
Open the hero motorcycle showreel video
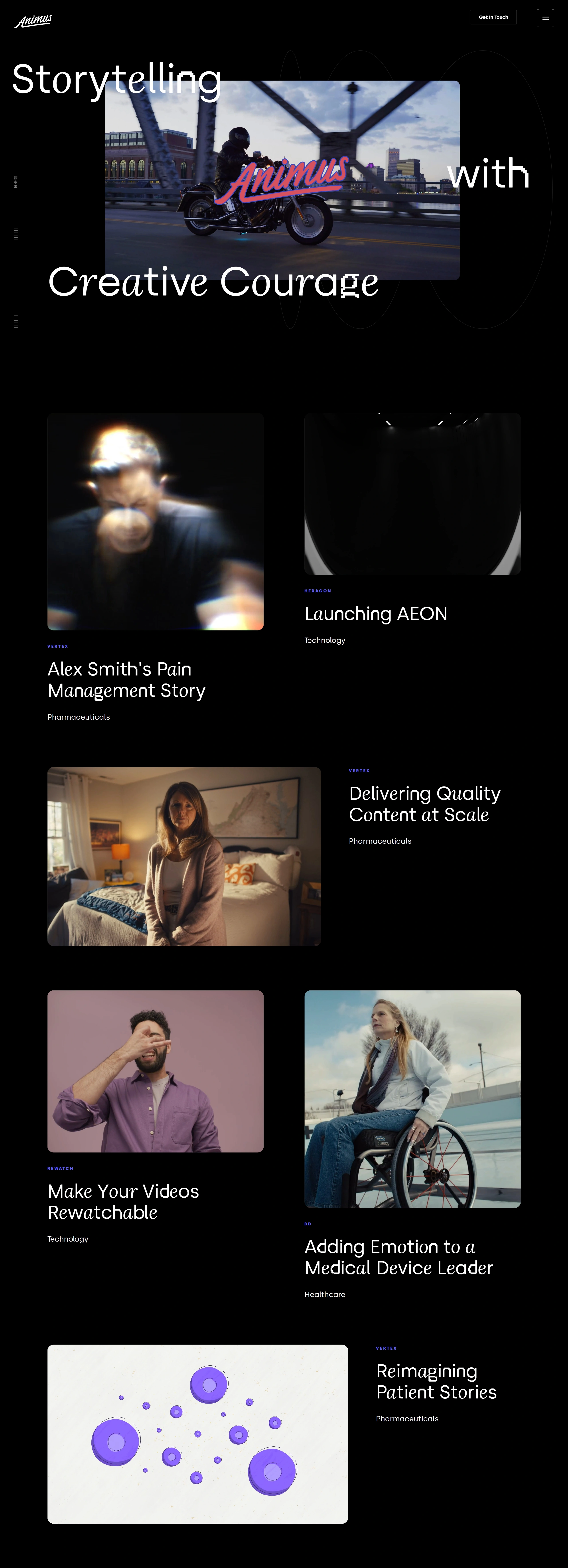[282, 180]
